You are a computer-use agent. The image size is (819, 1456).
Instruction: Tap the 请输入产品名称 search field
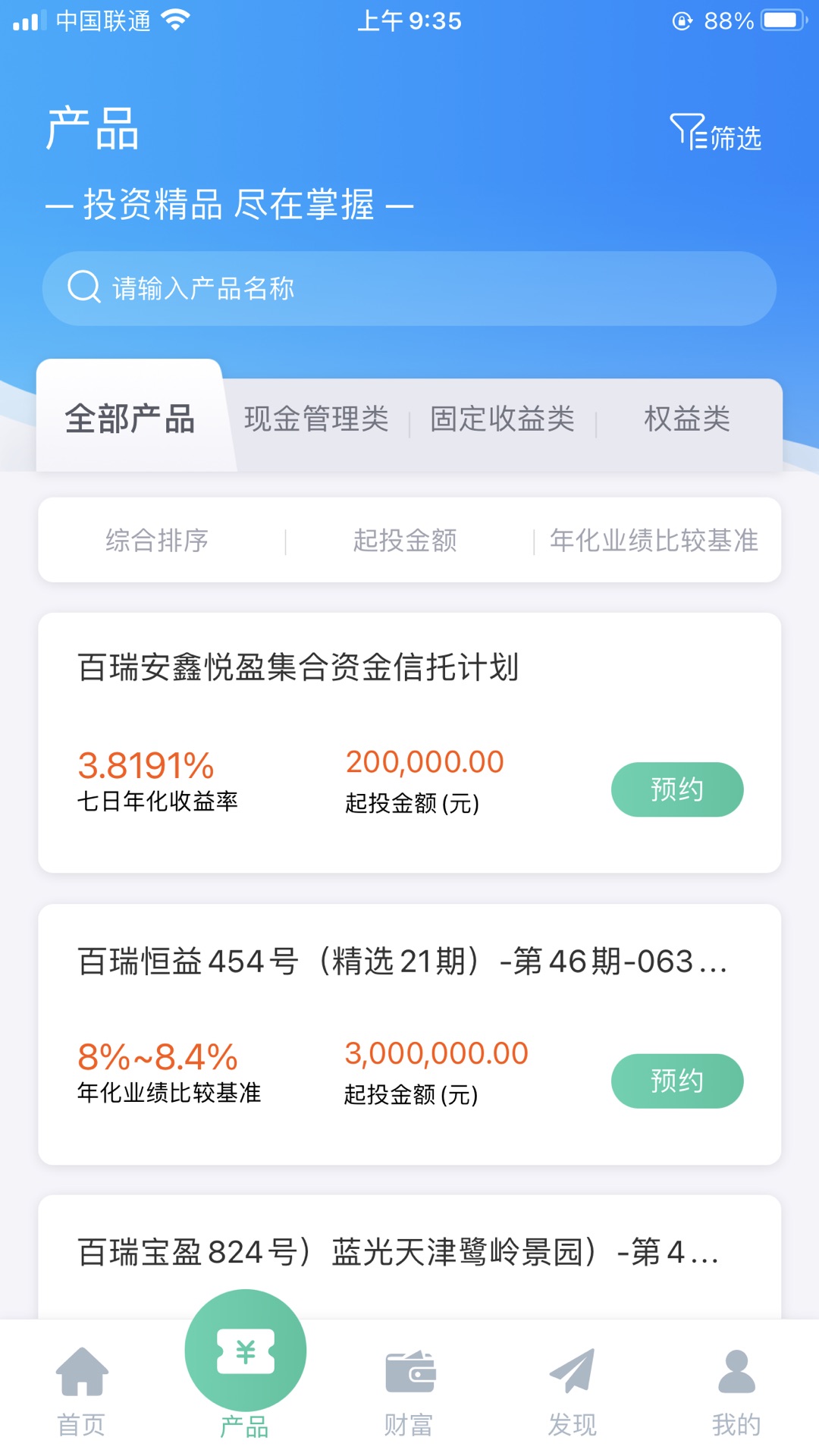click(409, 288)
